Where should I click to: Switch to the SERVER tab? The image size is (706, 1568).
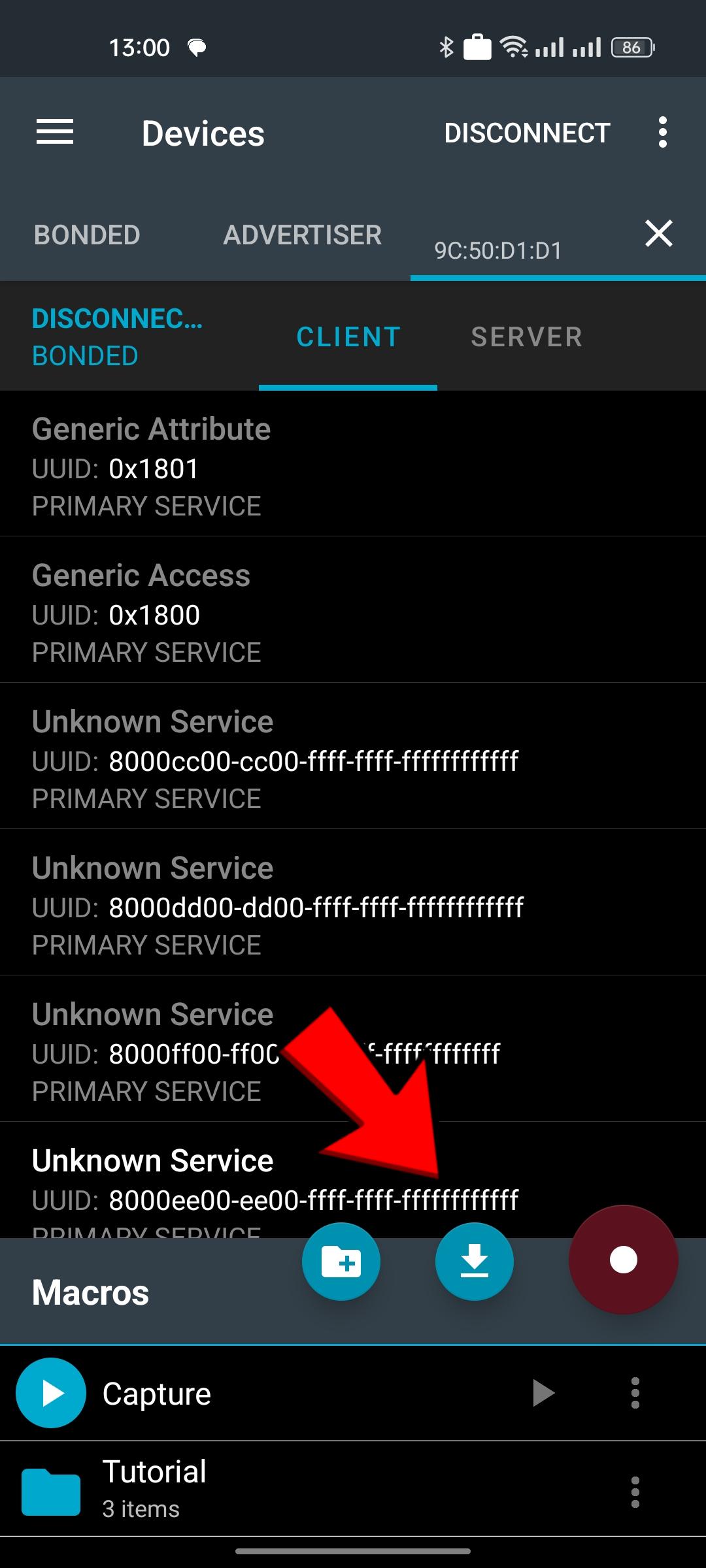[526, 336]
